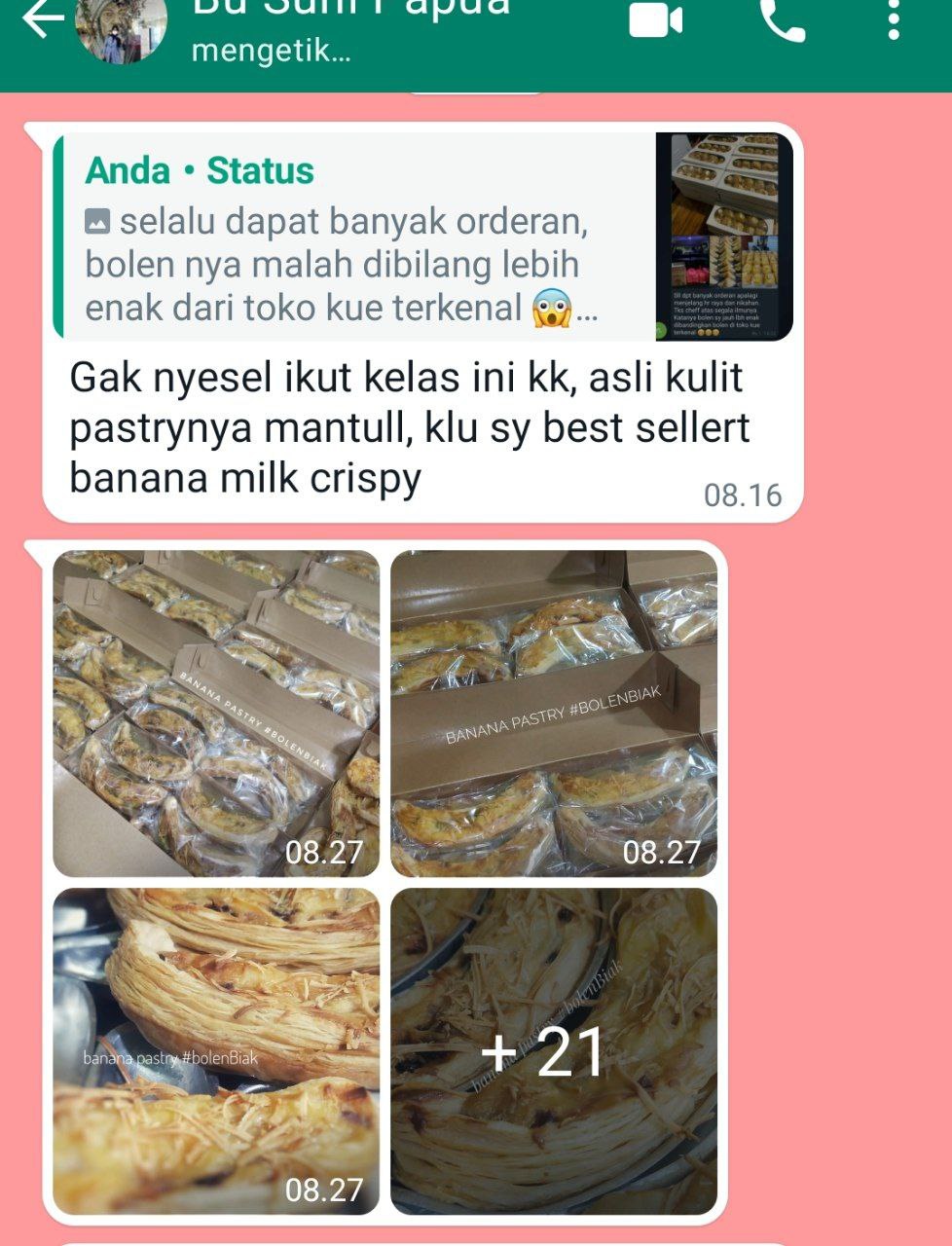This screenshot has height=1246, width=952.
Task: Open the first photo of boxed pastries
Action: click(x=216, y=714)
